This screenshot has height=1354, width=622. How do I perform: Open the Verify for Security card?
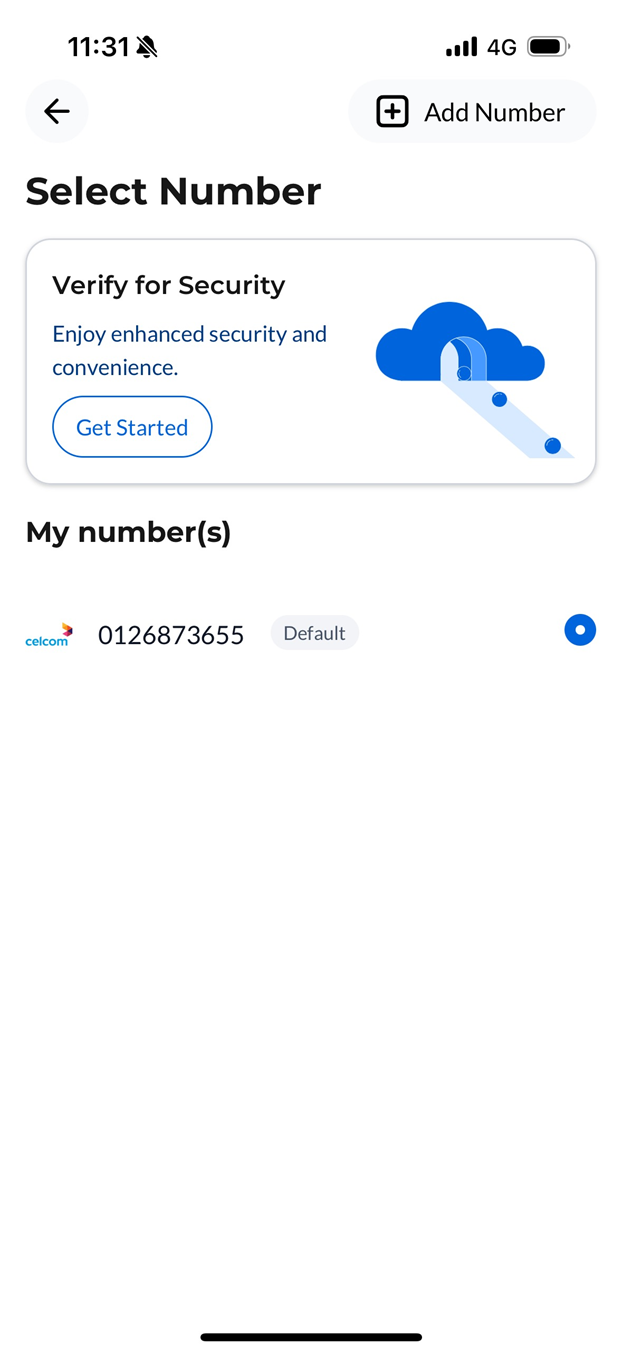pos(311,361)
